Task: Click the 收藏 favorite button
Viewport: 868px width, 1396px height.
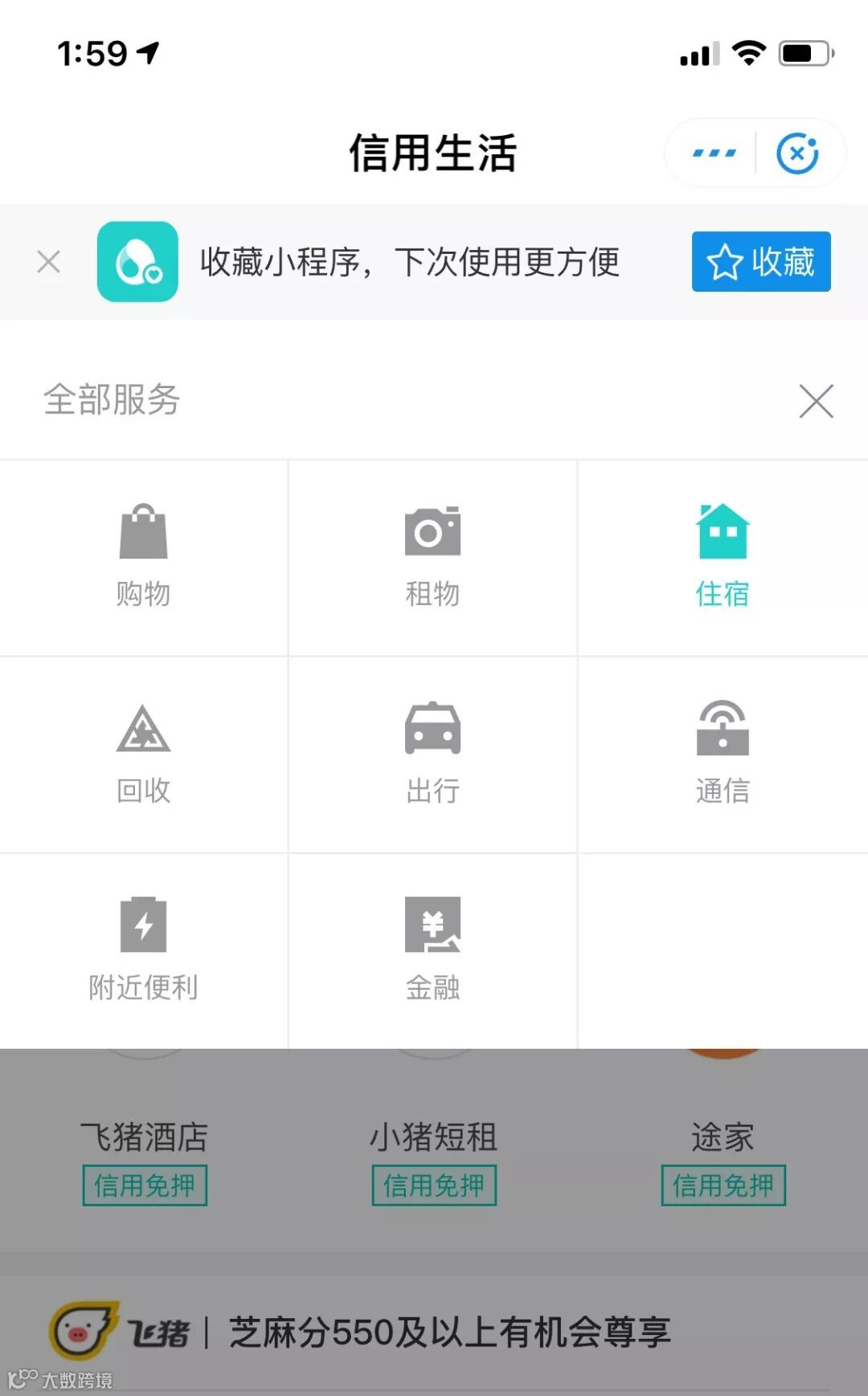Action: 760,263
